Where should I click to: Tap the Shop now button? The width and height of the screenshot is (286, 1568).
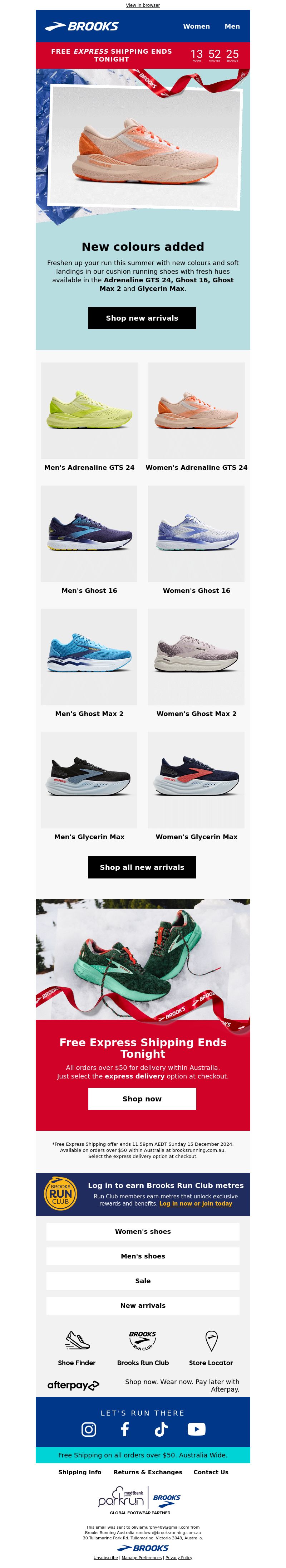pyautogui.click(x=142, y=1098)
